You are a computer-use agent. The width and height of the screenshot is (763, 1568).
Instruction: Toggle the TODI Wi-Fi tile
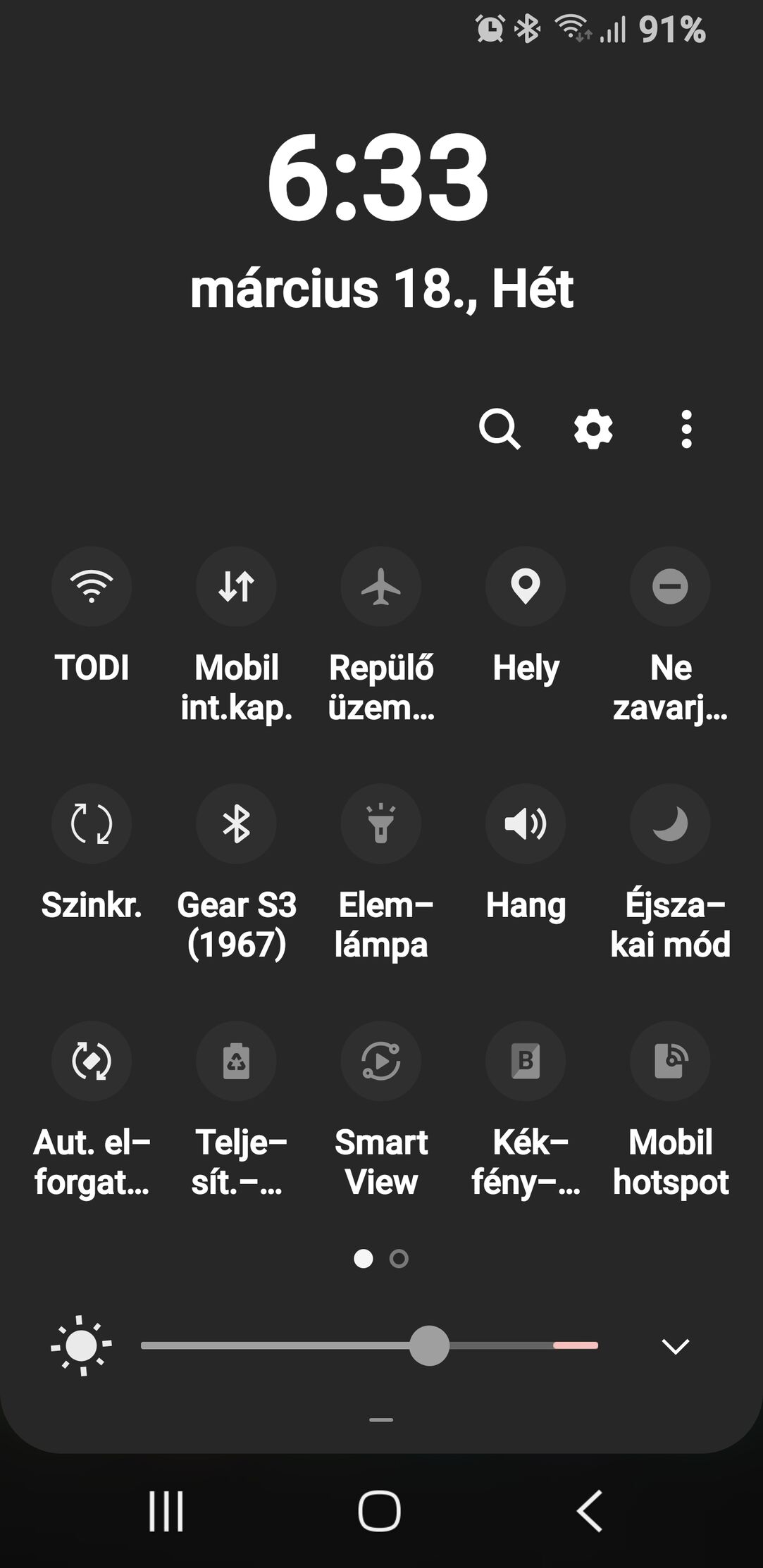pos(92,586)
